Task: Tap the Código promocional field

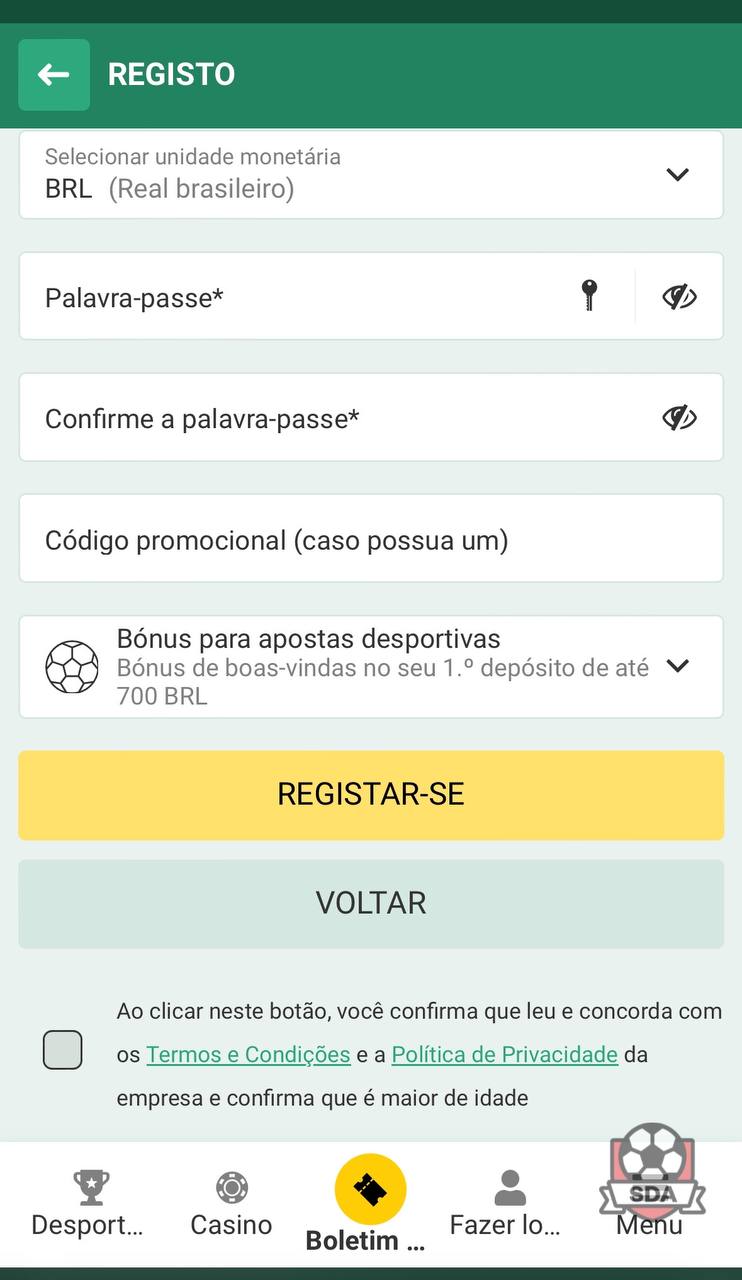Action: [371, 539]
